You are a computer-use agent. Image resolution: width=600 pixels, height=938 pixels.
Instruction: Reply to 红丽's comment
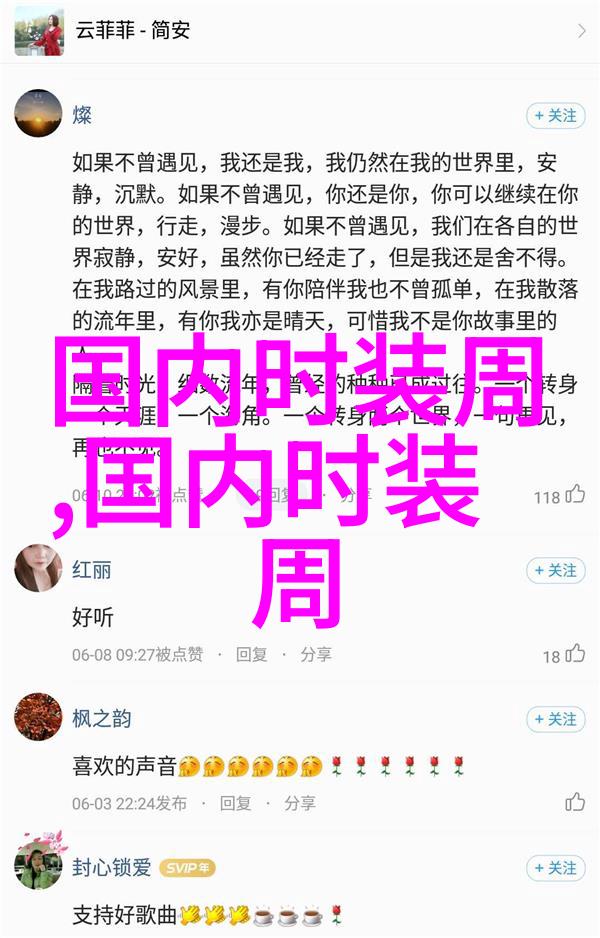[252, 654]
